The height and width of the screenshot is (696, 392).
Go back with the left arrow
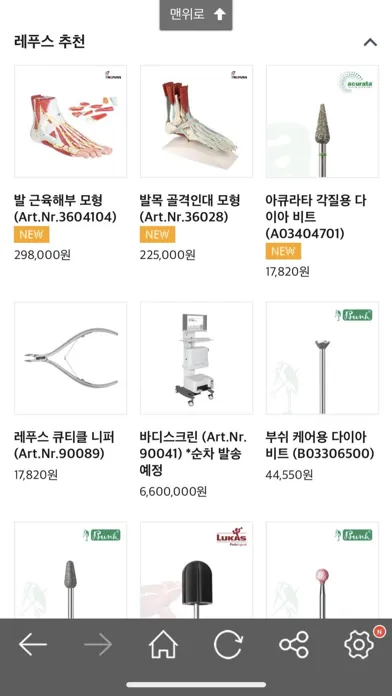pyautogui.click(x=33, y=645)
